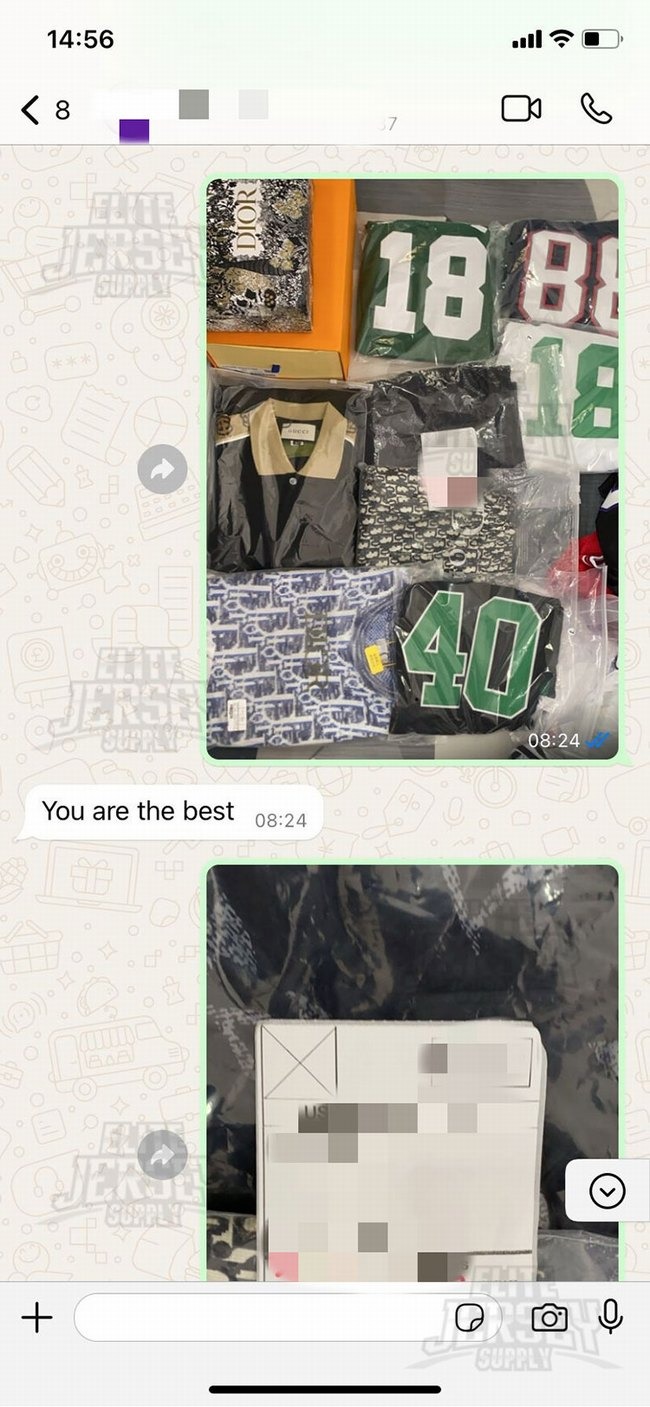Image resolution: width=650 pixels, height=1407 pixels.
Task: Start a voice call
Action: tap(596, 109)
